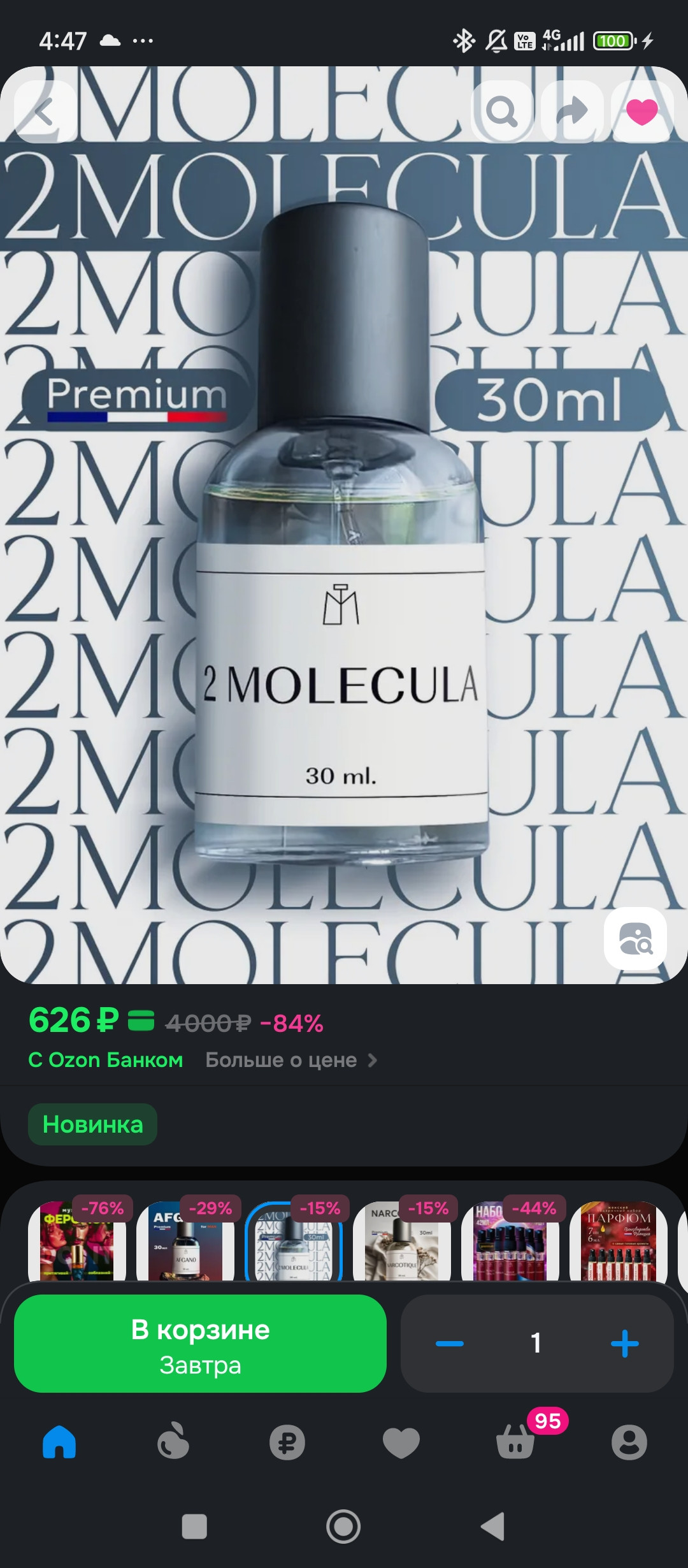Open "Больше о цене" details
688x1568 pixels.
tap(291, 1060)
